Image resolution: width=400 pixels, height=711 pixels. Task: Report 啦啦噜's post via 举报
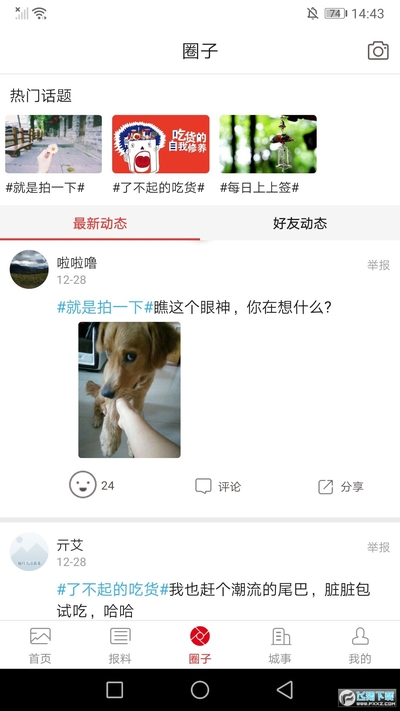(378, 265)
